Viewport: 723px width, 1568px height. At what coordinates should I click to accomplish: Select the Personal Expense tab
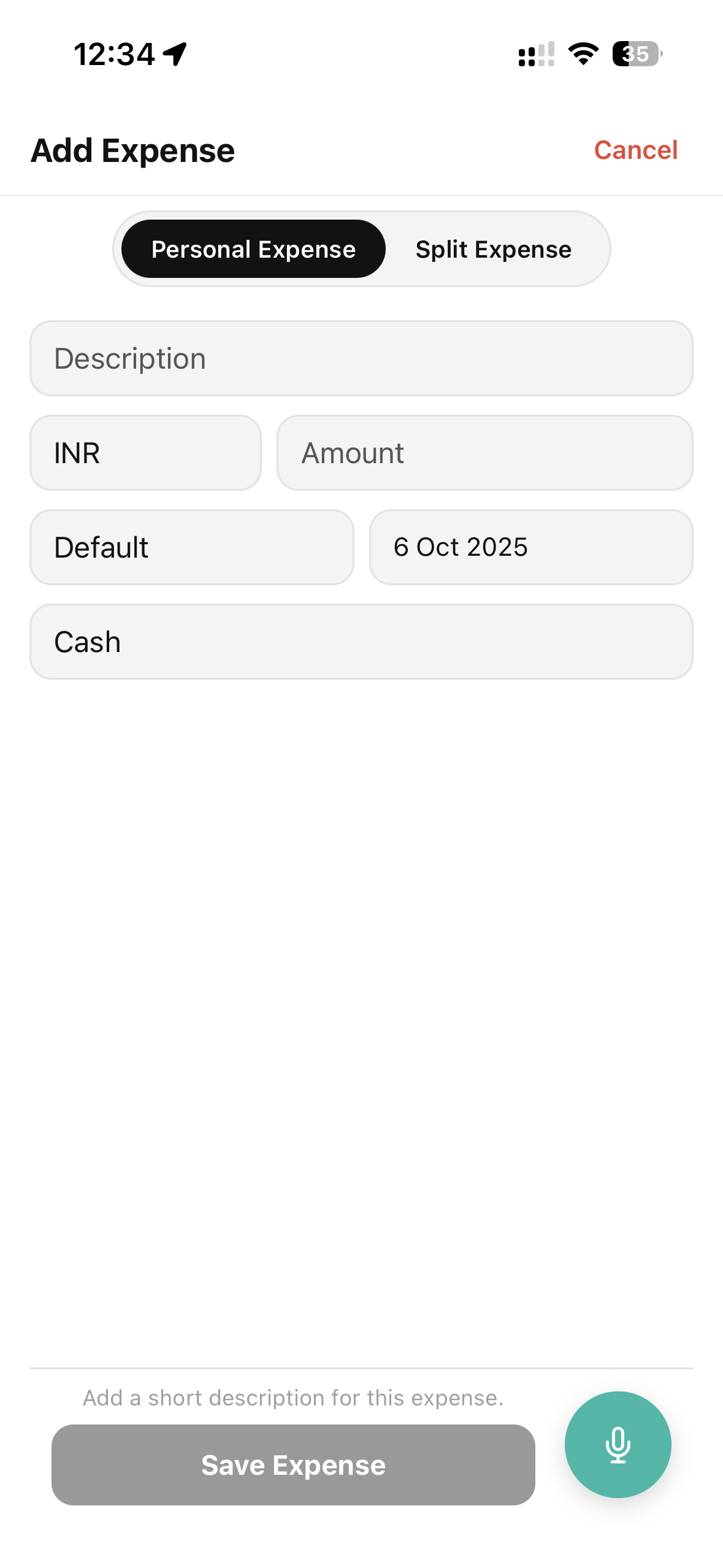pos(253,249)
